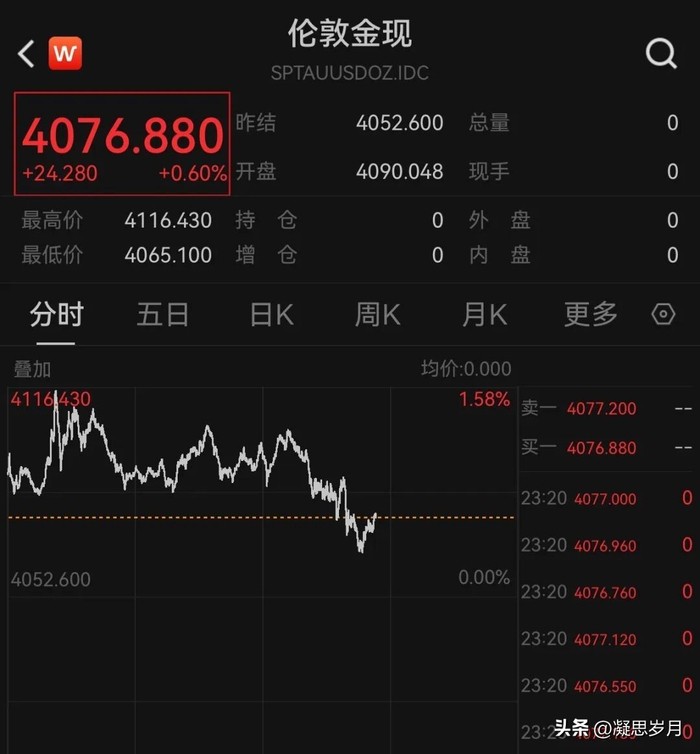Image resolution: width=700 pixels, height=754 pixels.
Task: Tap the red W icon
Action: 65,53
